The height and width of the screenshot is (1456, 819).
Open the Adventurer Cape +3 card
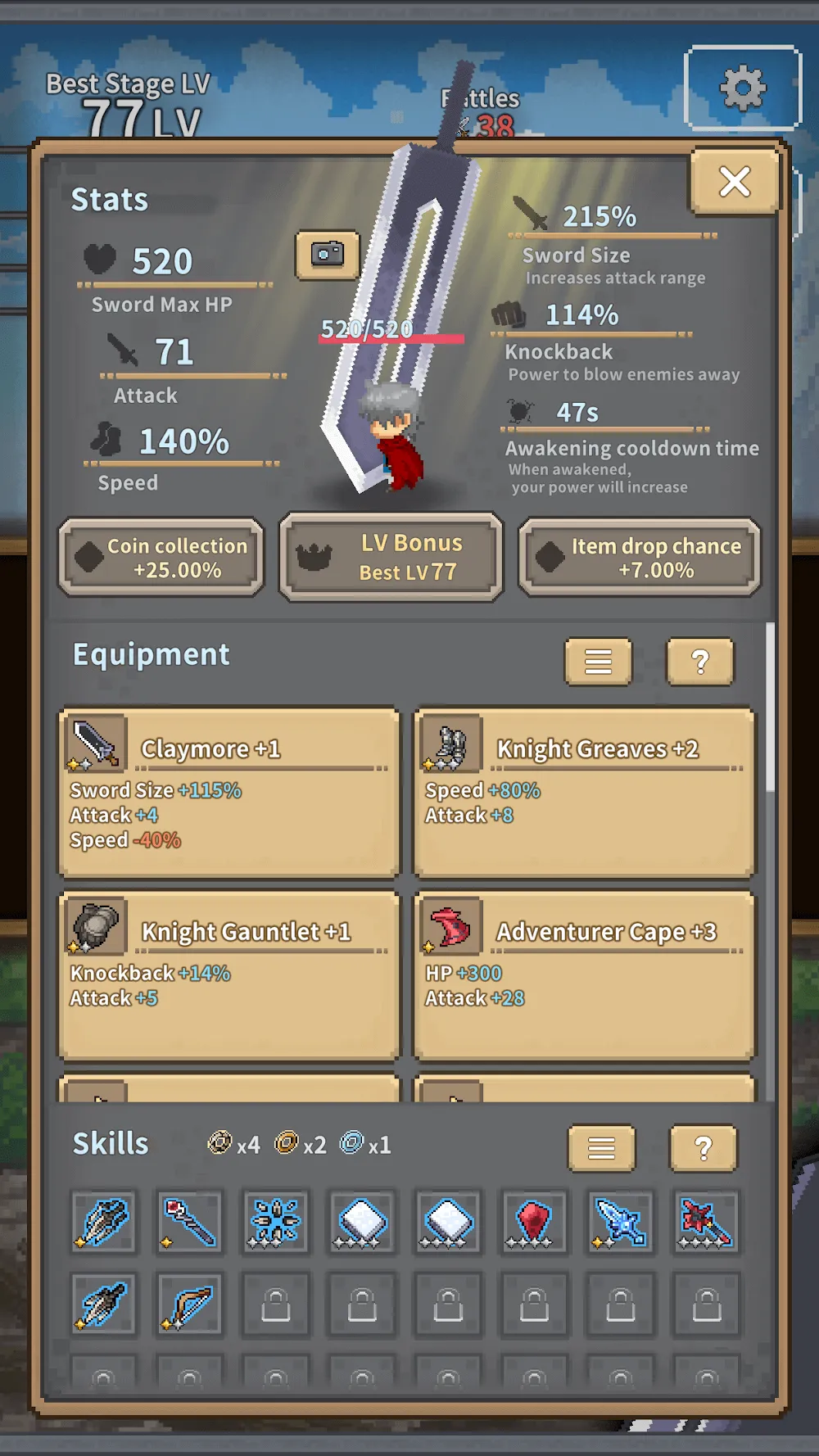click(x=584, y=975)
